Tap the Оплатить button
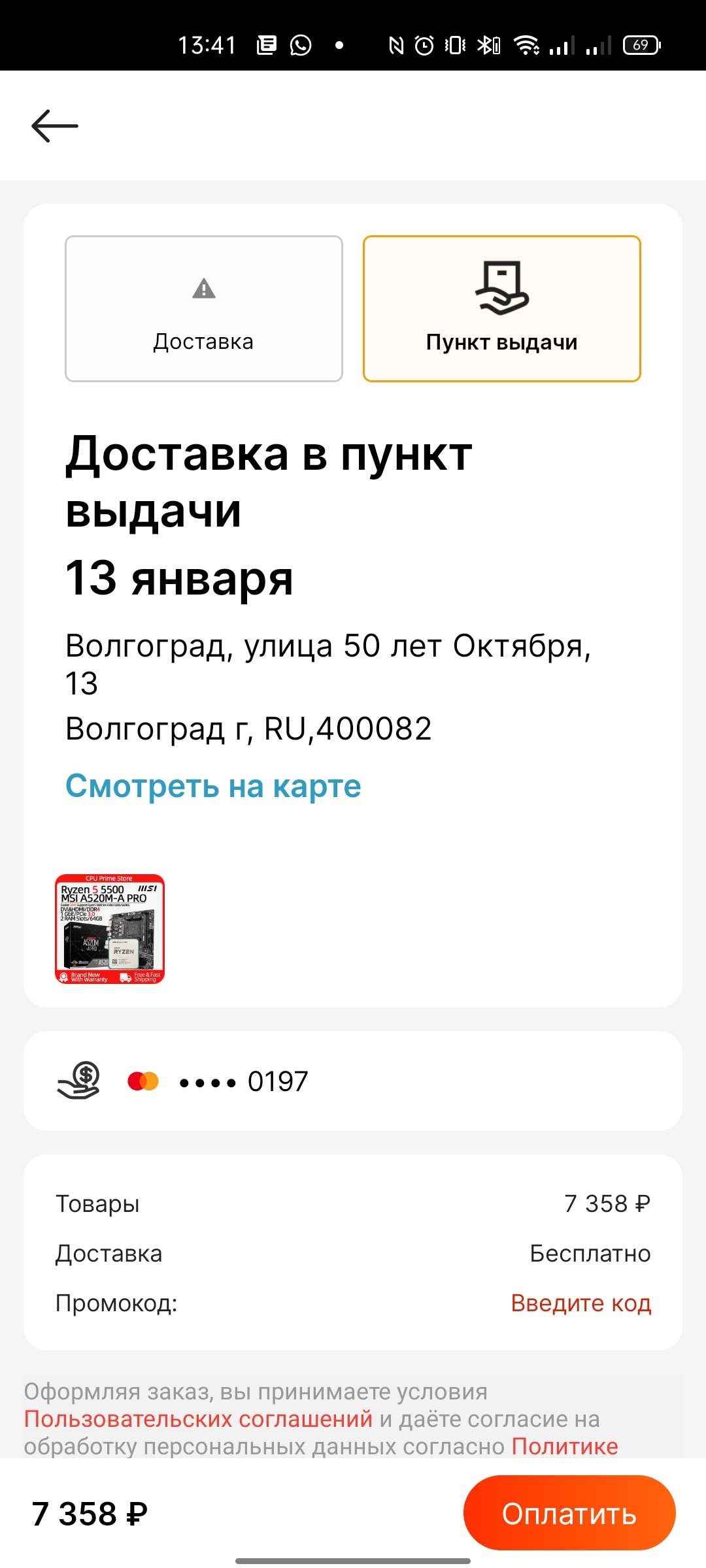Image resolution: width=706 pixels, height=1568 pixels. pyautogui.click(x=569, y=1513)
